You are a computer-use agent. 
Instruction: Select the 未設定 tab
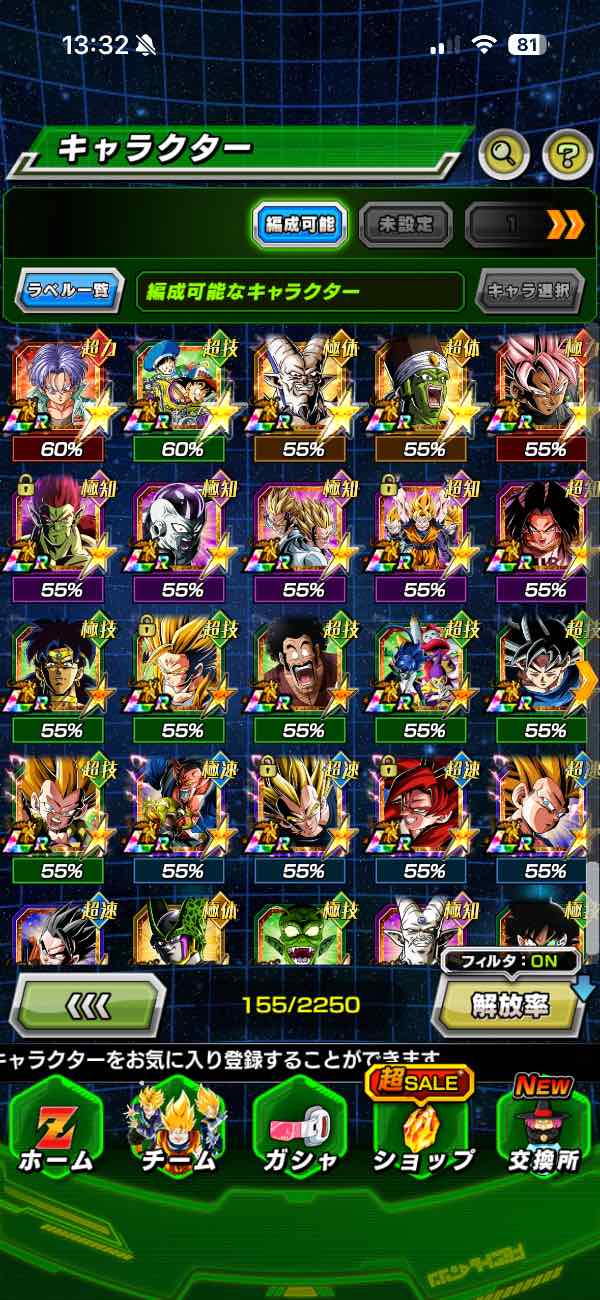point(405,225)
